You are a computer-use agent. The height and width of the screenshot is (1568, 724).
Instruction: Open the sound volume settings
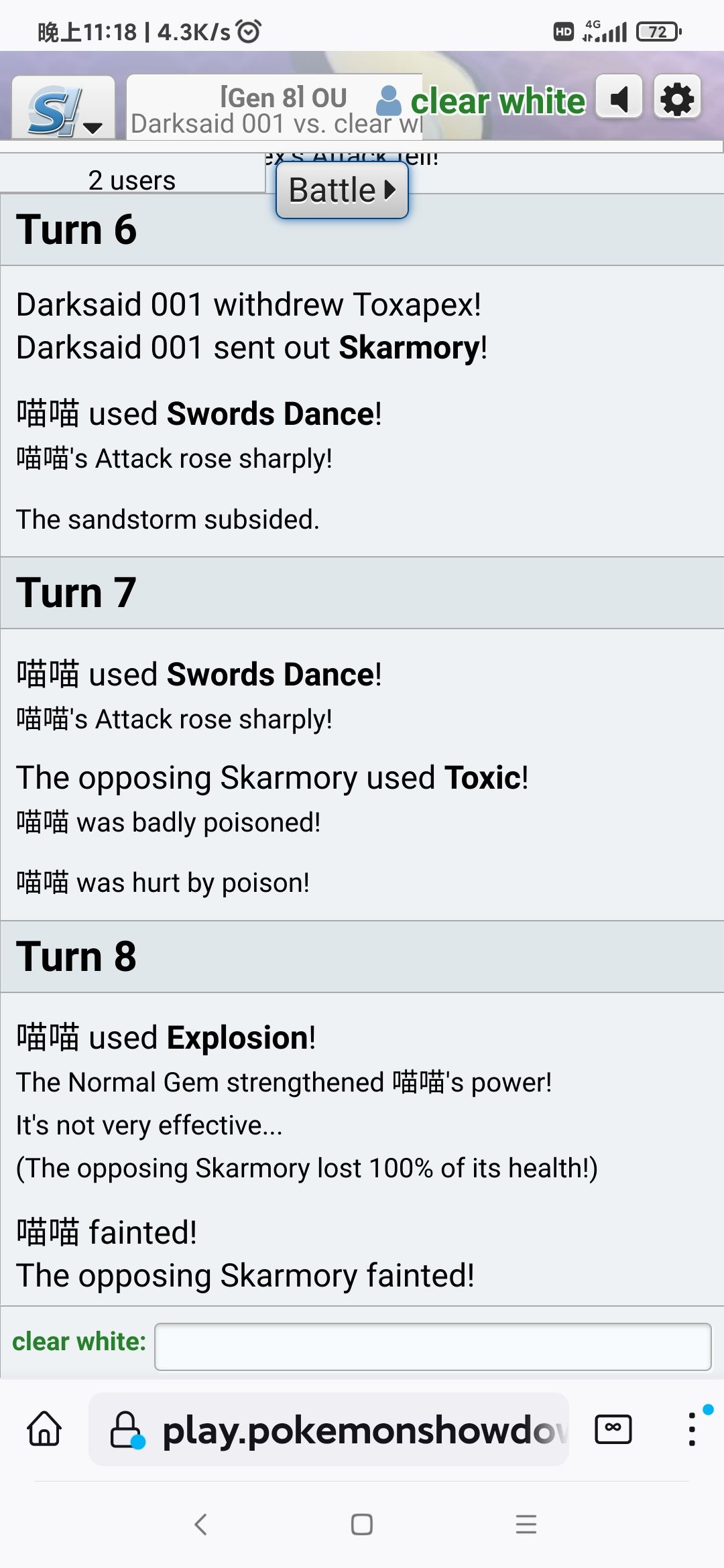coord(619,99)
